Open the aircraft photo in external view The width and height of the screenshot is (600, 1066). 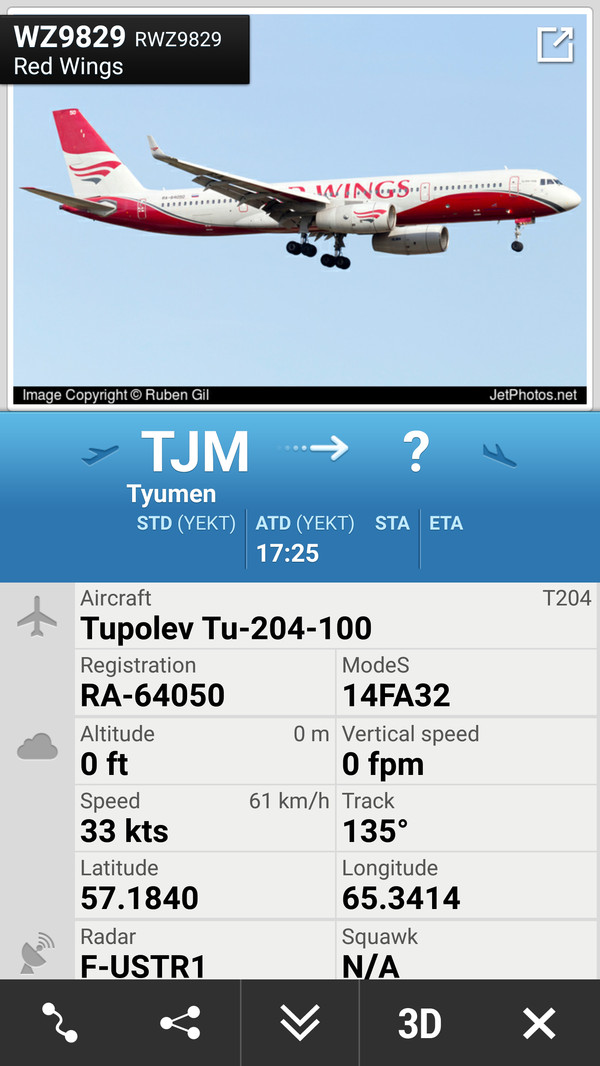[555, 45]
